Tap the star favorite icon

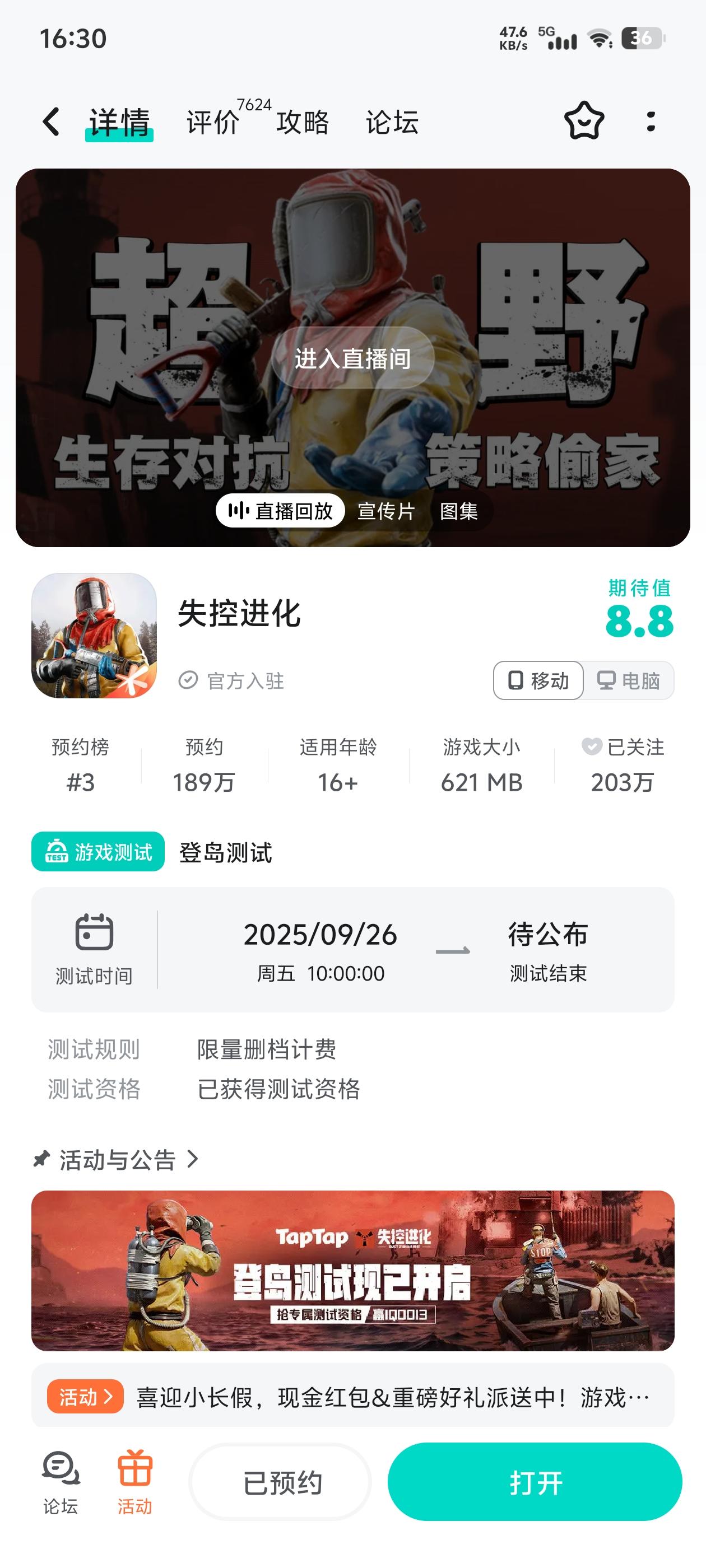coord(583,121)
